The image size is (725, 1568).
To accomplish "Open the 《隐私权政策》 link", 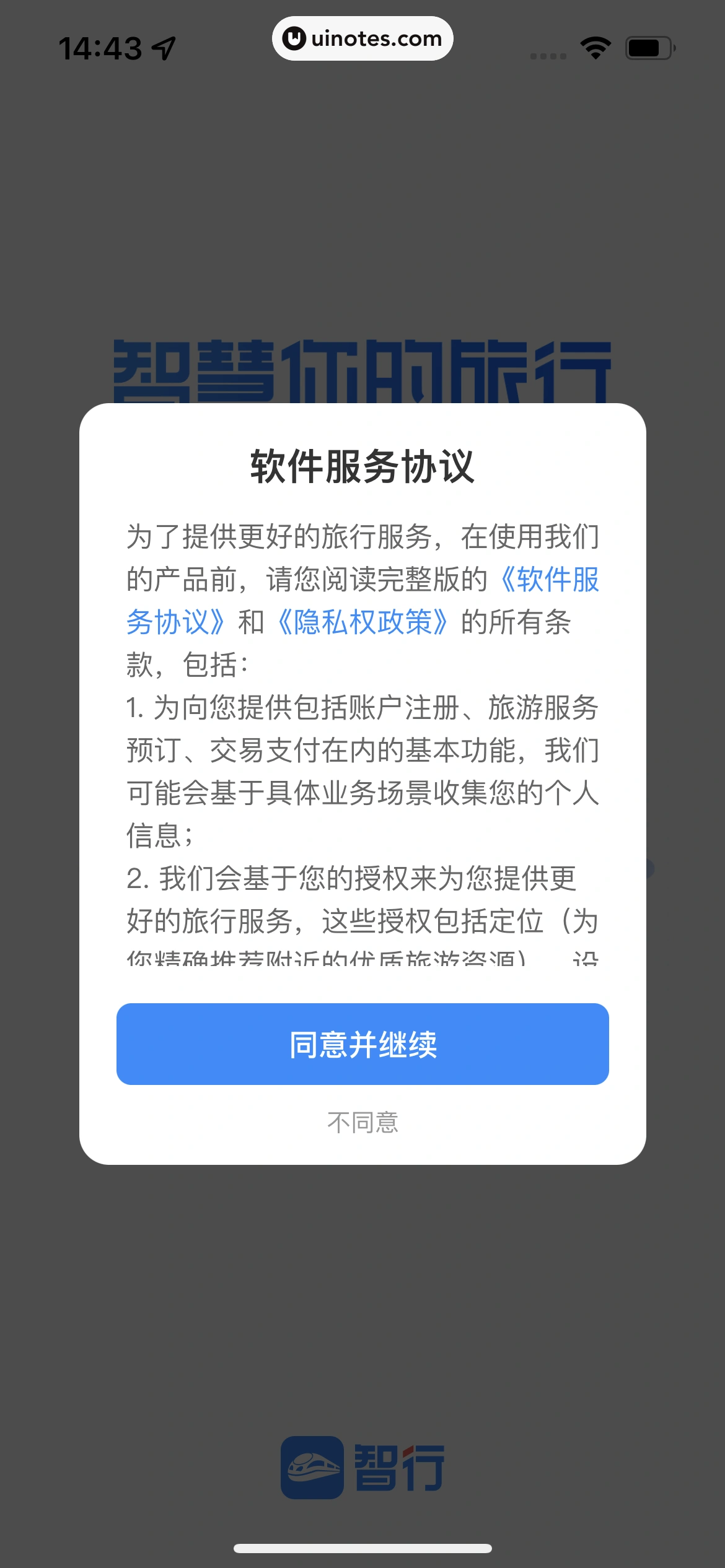I will (x=362, y=622).
